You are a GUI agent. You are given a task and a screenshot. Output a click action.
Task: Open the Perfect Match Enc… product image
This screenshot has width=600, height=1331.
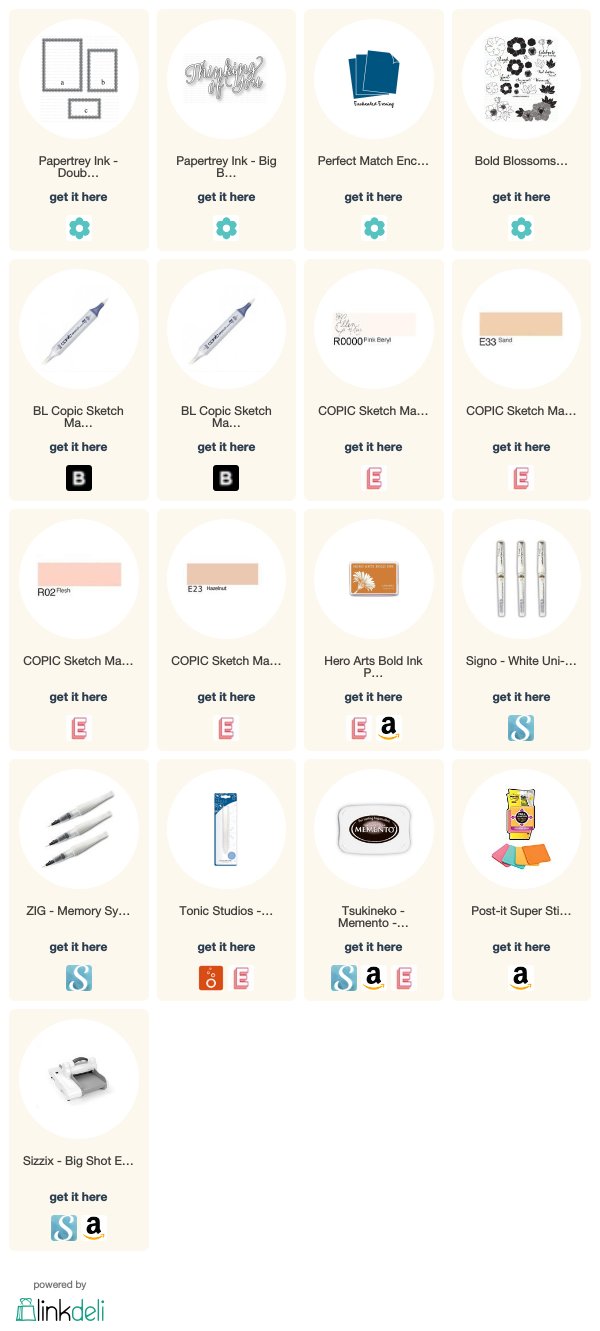(374, 79)
